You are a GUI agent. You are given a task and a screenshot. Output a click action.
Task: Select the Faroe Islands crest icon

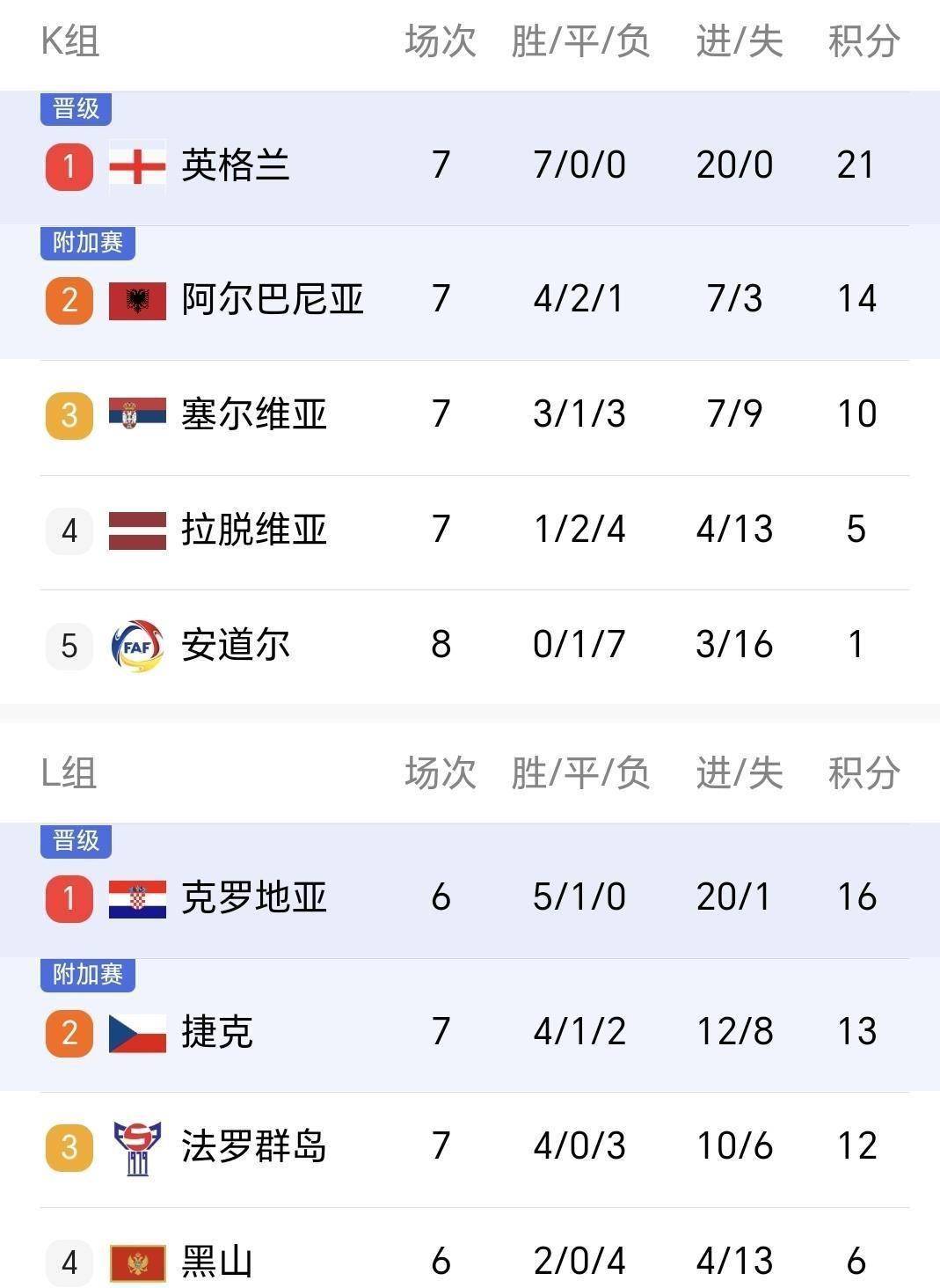pos(137,1146)
